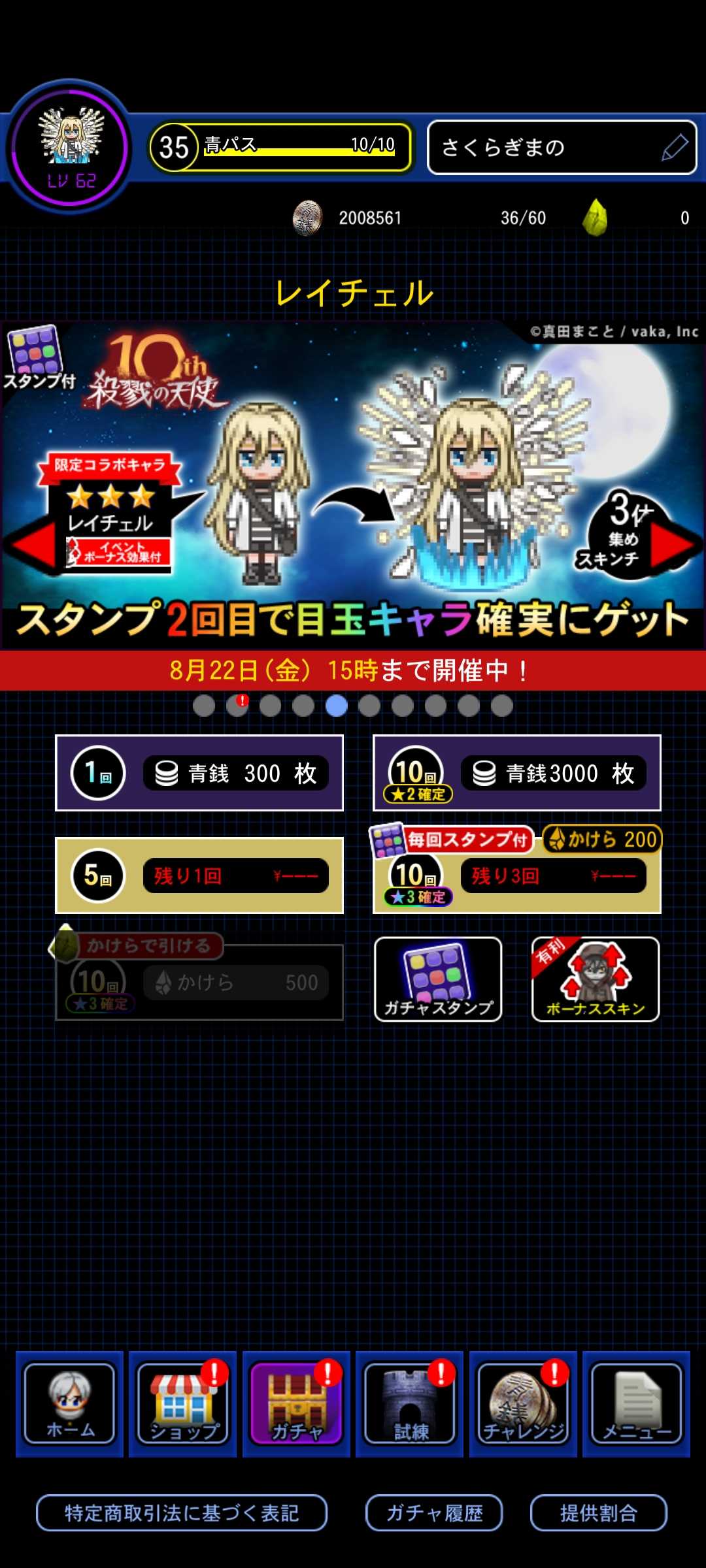Screen dimensions: 706x1568
Task: View 提供割合 rates
Action: tap(598, 1512)
